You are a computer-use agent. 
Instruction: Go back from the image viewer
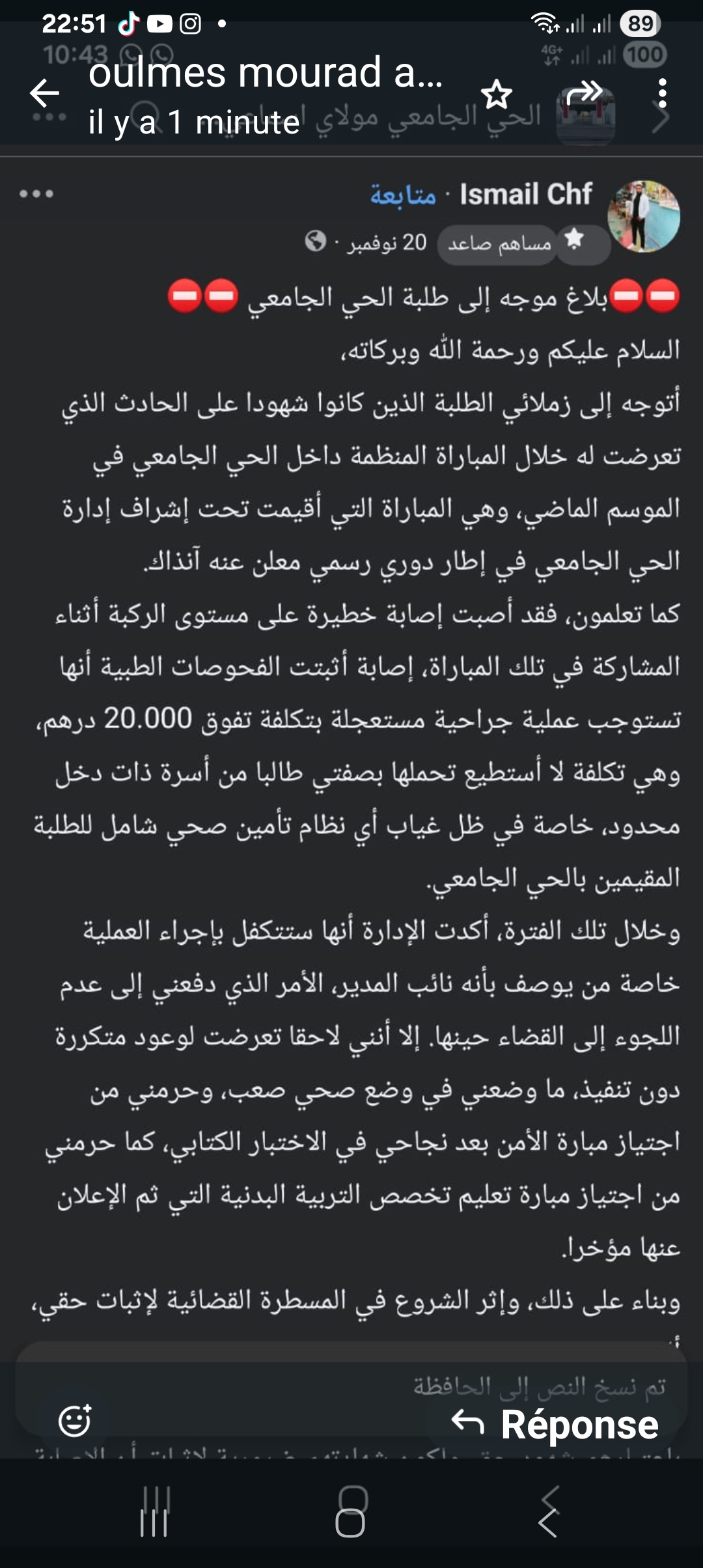[44, 93]
